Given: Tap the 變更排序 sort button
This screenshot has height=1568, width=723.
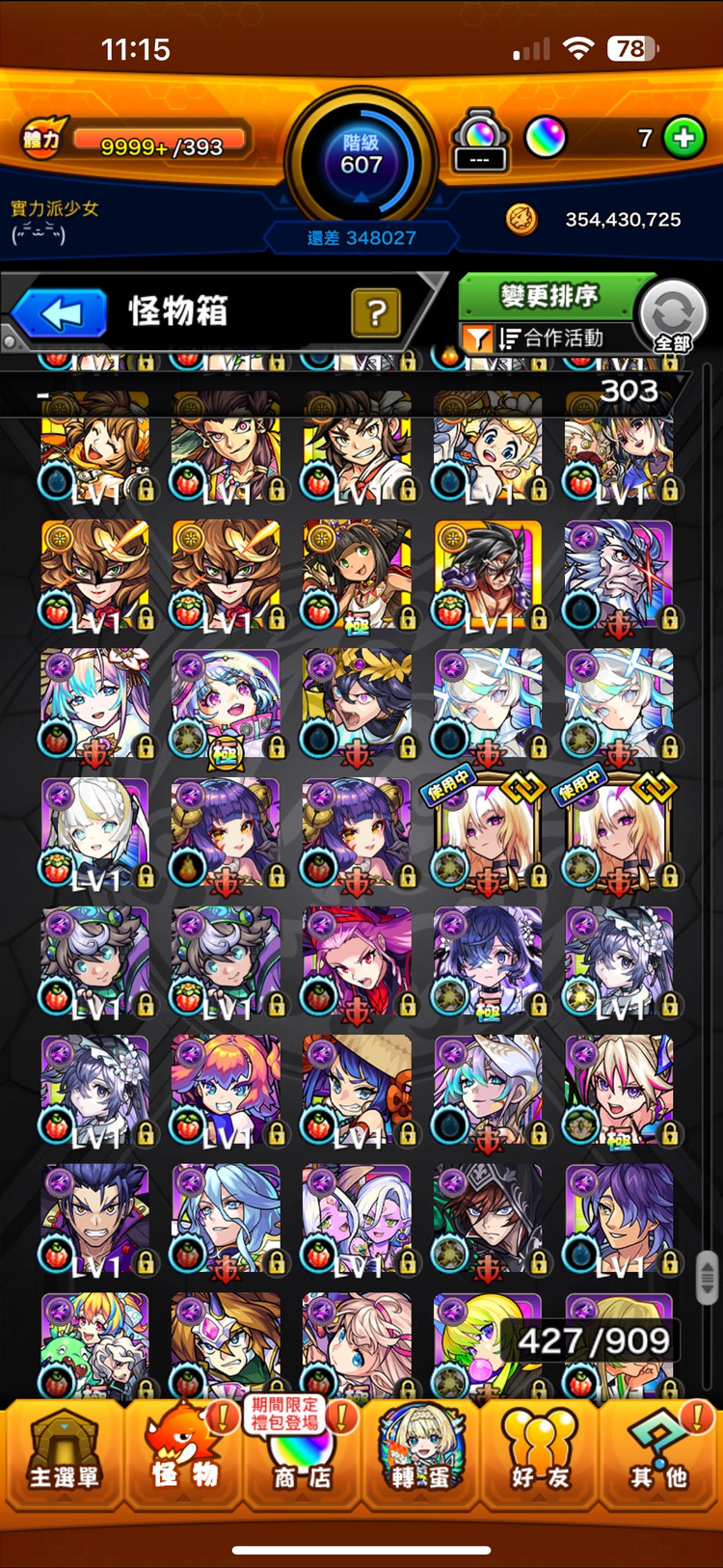Looking at the screenshot, I should 549,295.
